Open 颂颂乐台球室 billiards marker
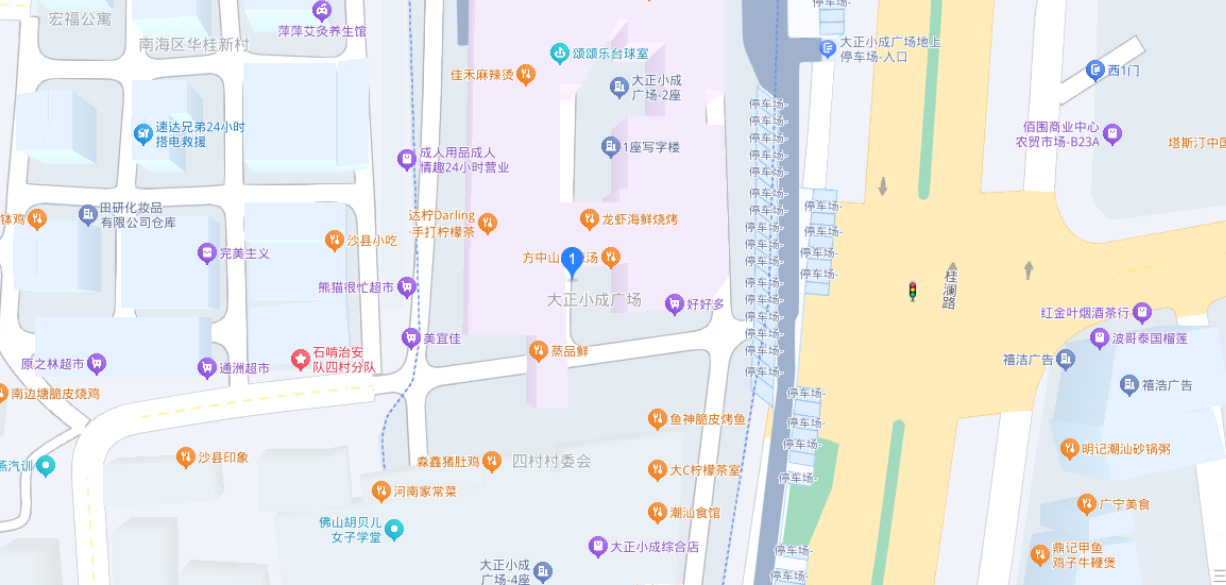Viewport: 1226px width, 585px height. (560, 52)
